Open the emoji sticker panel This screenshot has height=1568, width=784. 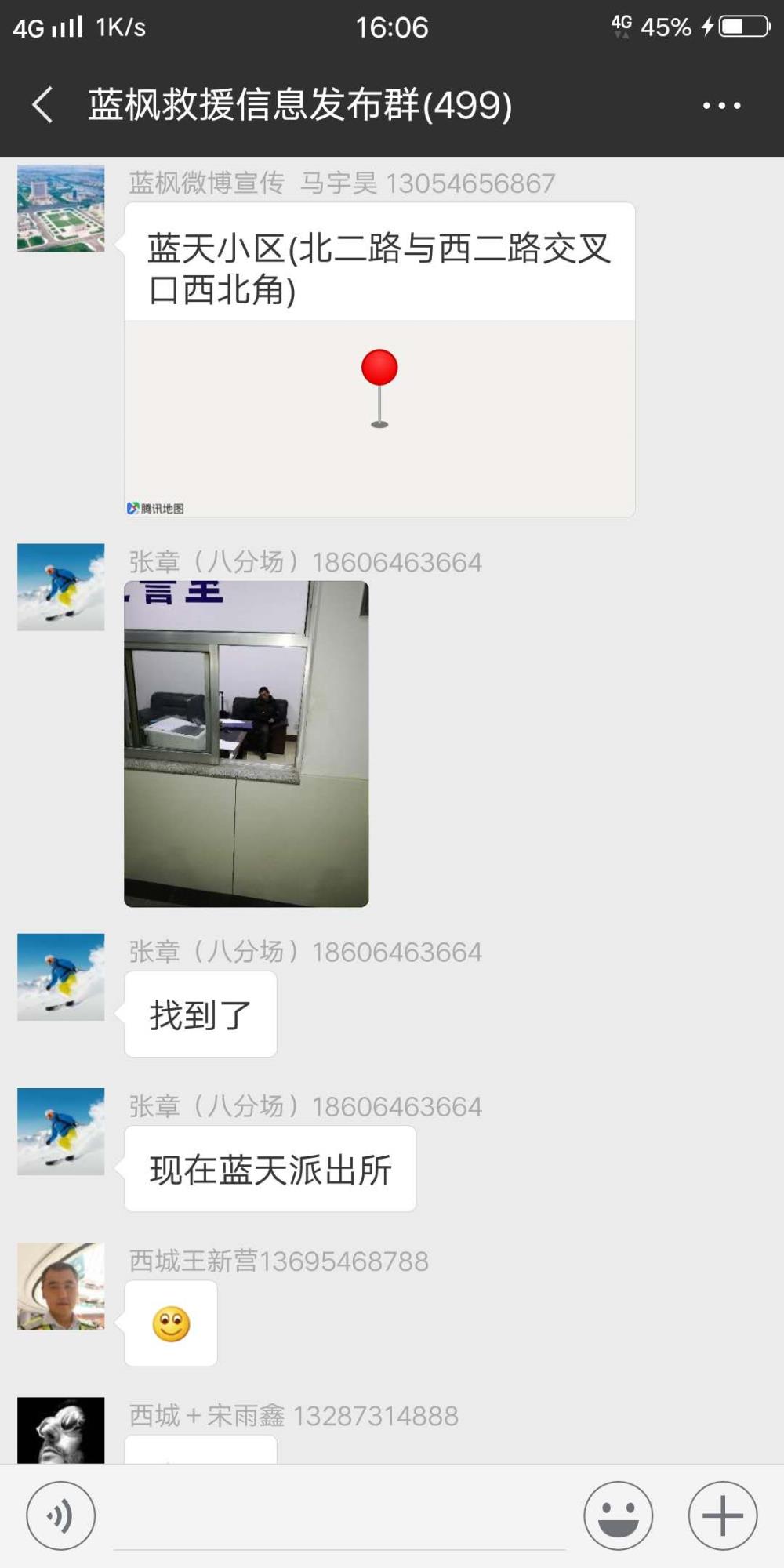[618, 1515]
